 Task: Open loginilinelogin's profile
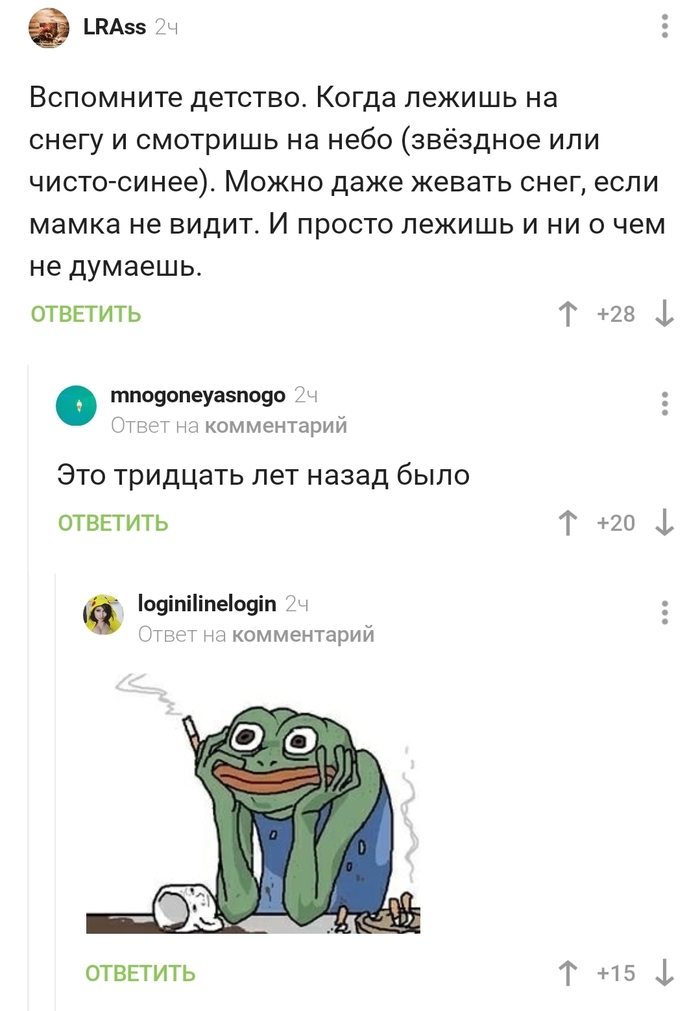pyautogui.click(x=206, y=603)
